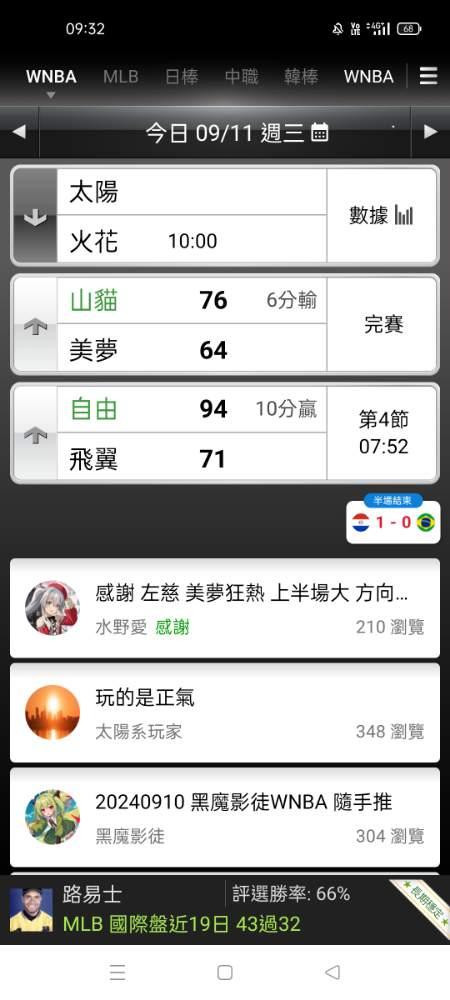
Task: Open the post 玩的是正氣
Action: click(225, 712)
